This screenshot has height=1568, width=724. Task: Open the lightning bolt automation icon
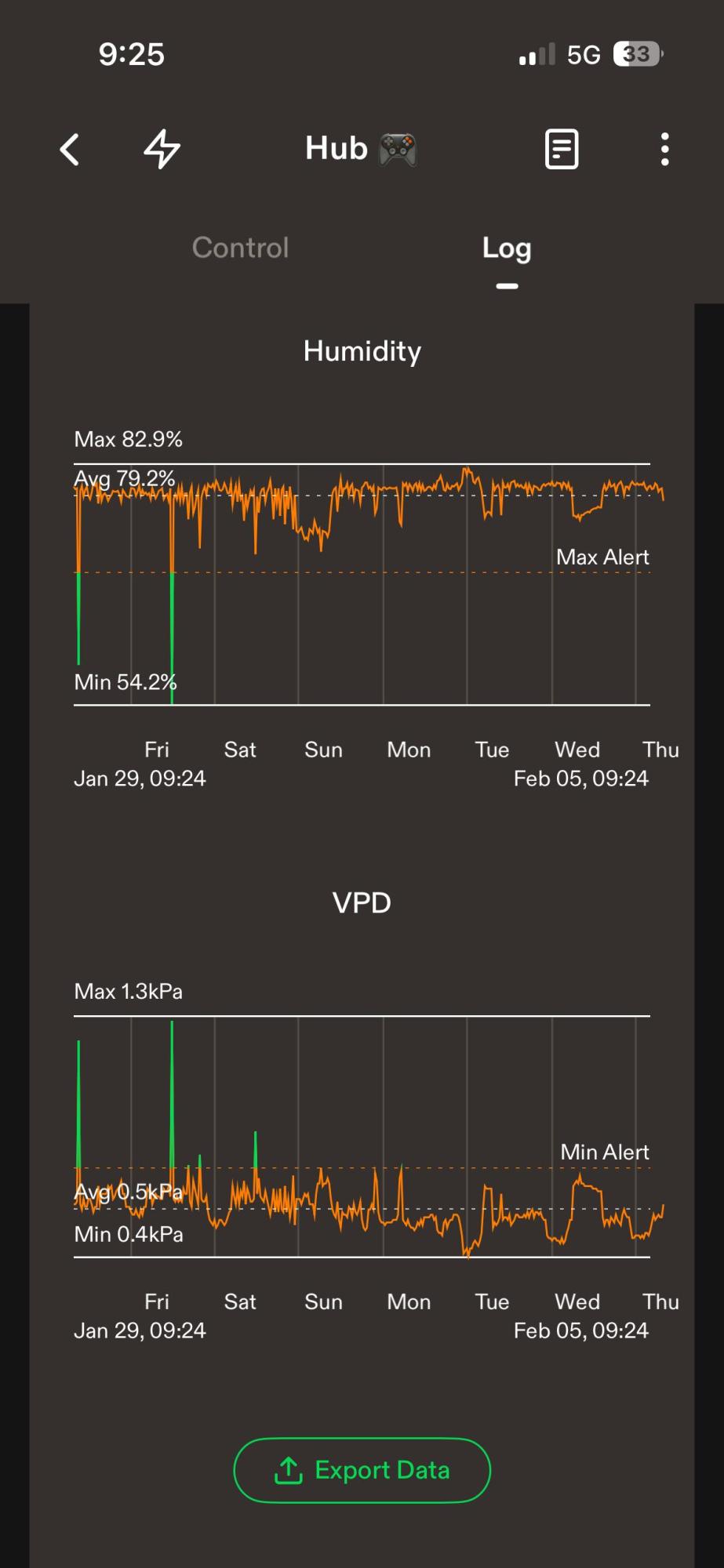tap(162, 149)
